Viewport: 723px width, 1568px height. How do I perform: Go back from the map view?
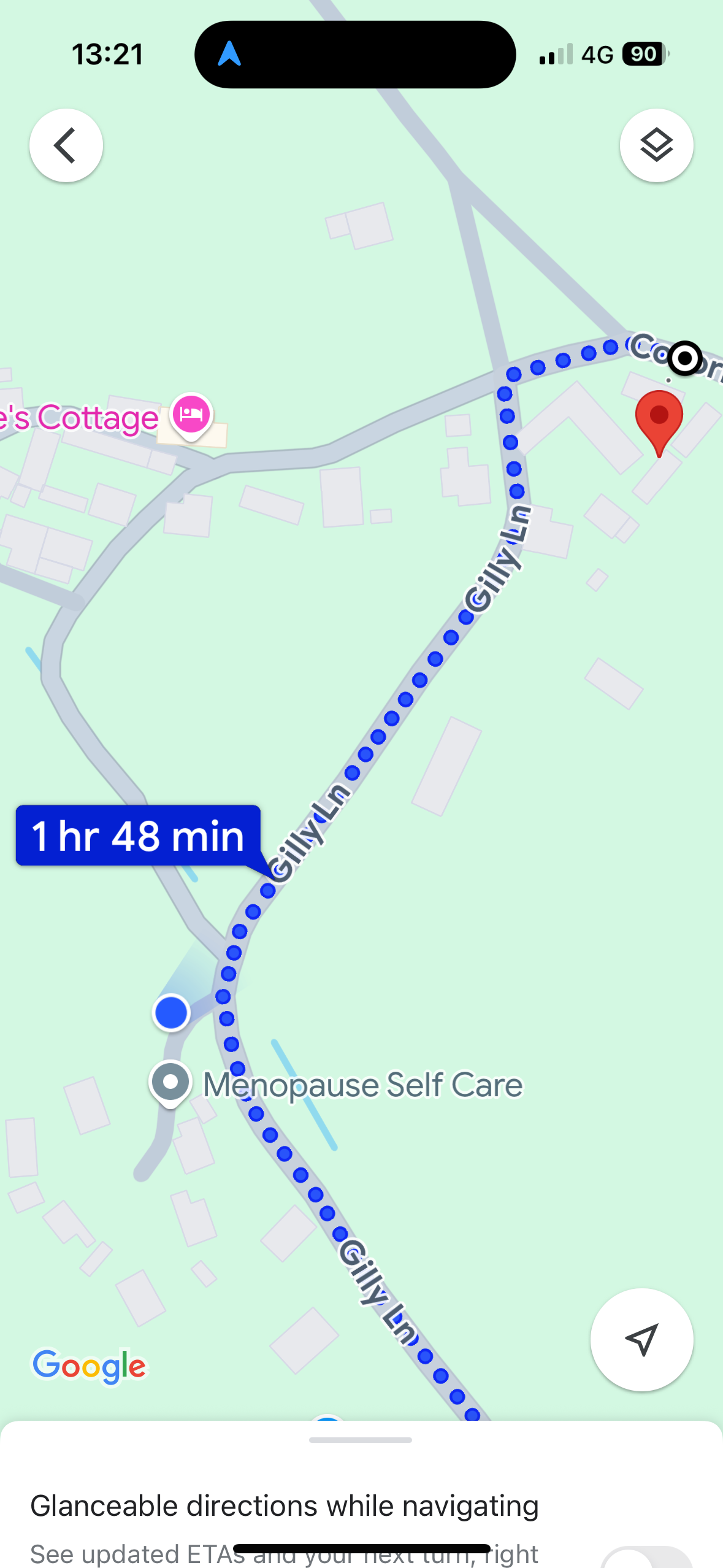click(66, 145)
